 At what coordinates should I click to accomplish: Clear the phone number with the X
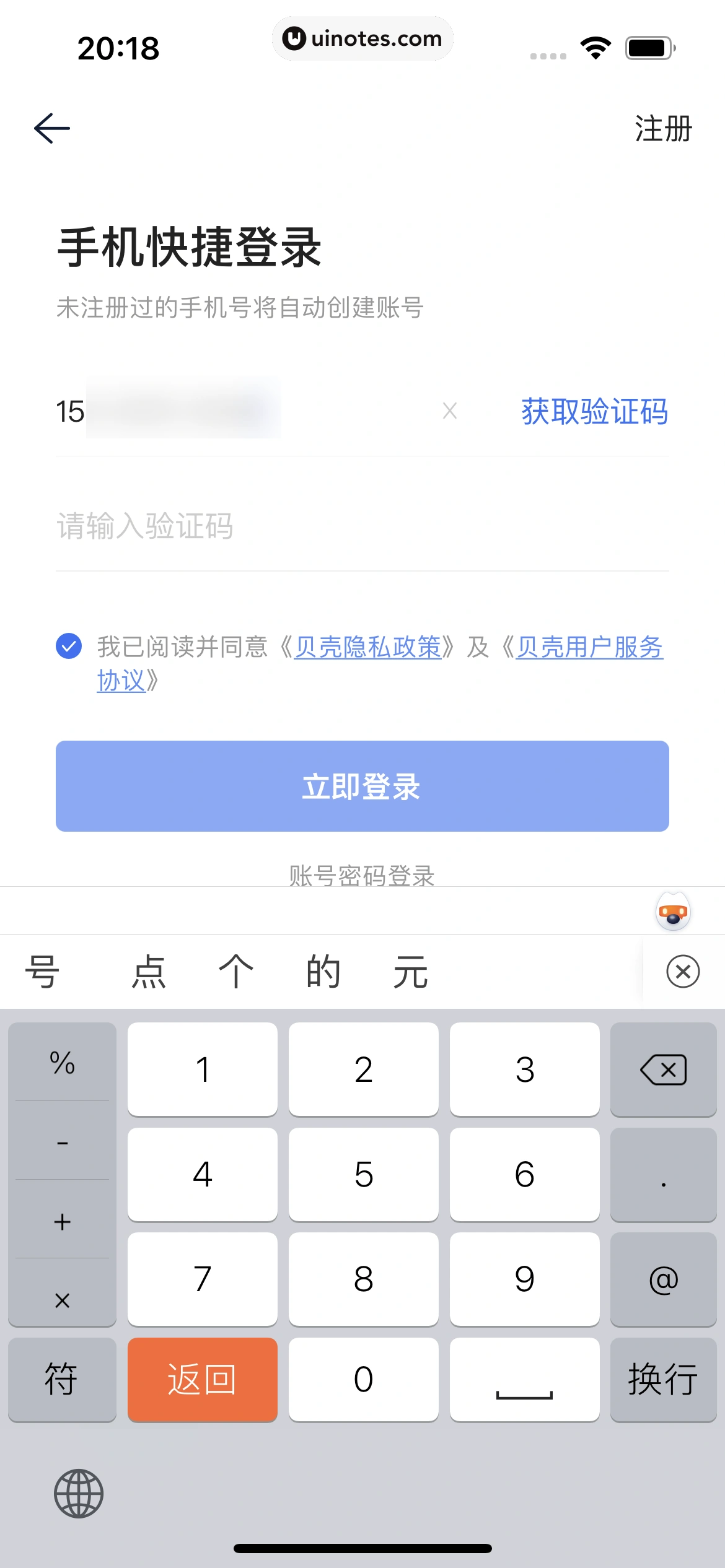(x=450, y=411)
